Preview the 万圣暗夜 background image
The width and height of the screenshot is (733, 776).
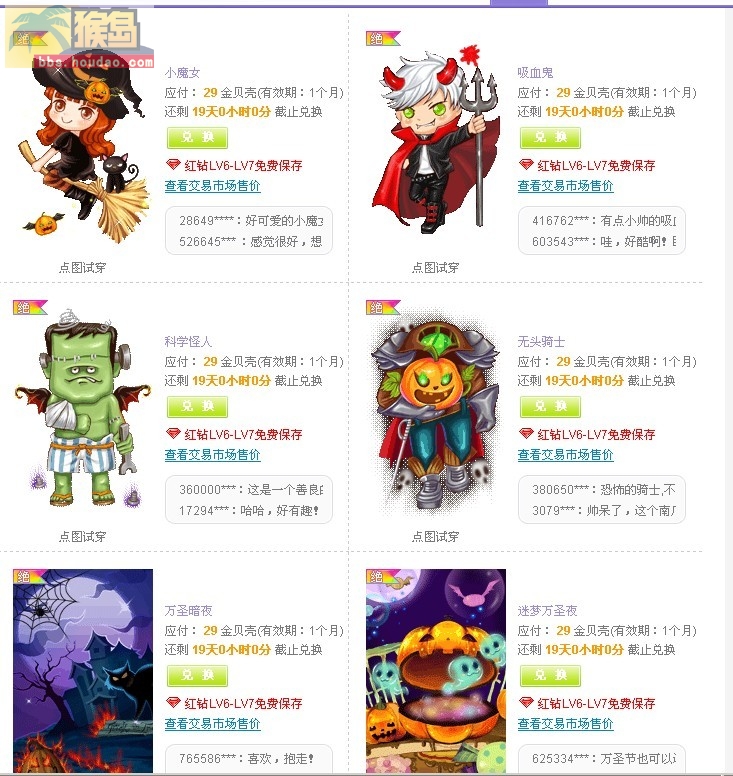[82, 670]
